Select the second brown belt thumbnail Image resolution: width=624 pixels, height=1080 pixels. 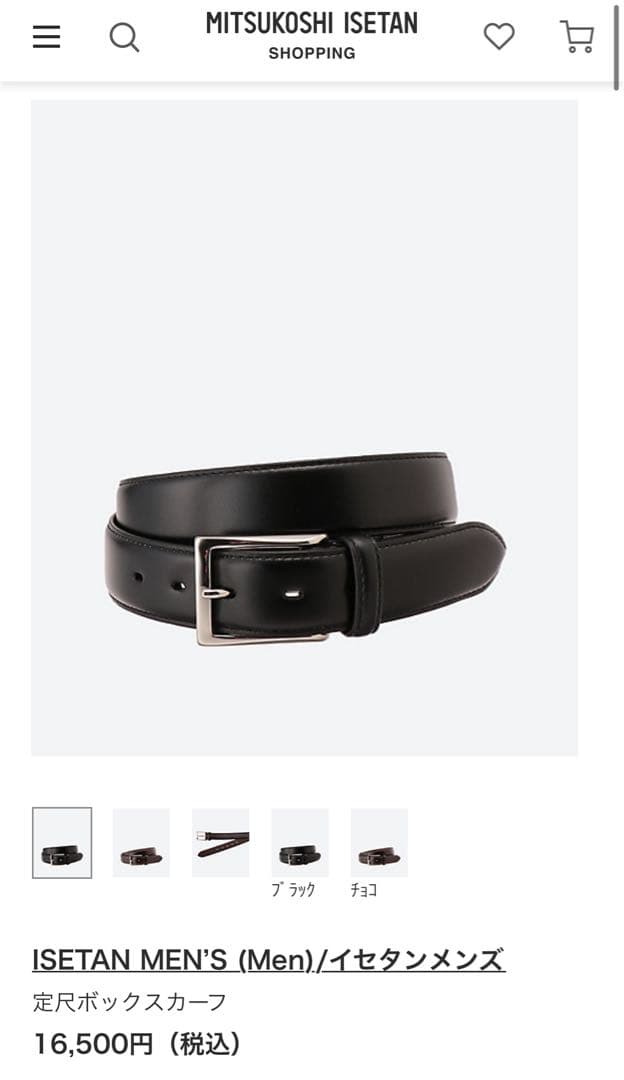click(x=141, y=843)
